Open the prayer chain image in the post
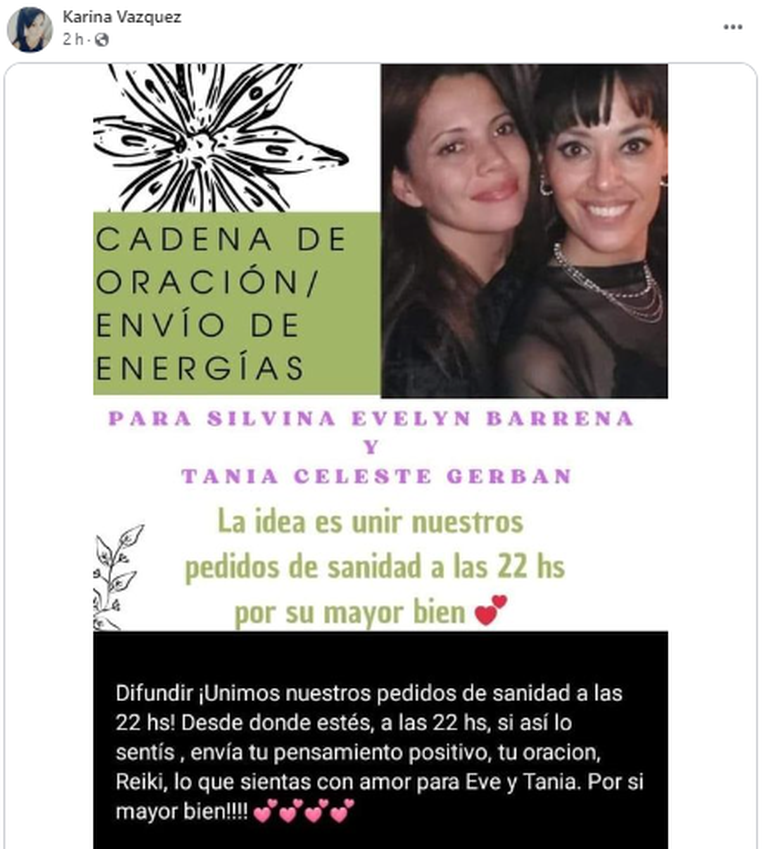The width and height of the screenshot is (770, 849). [x=380, y=450]
